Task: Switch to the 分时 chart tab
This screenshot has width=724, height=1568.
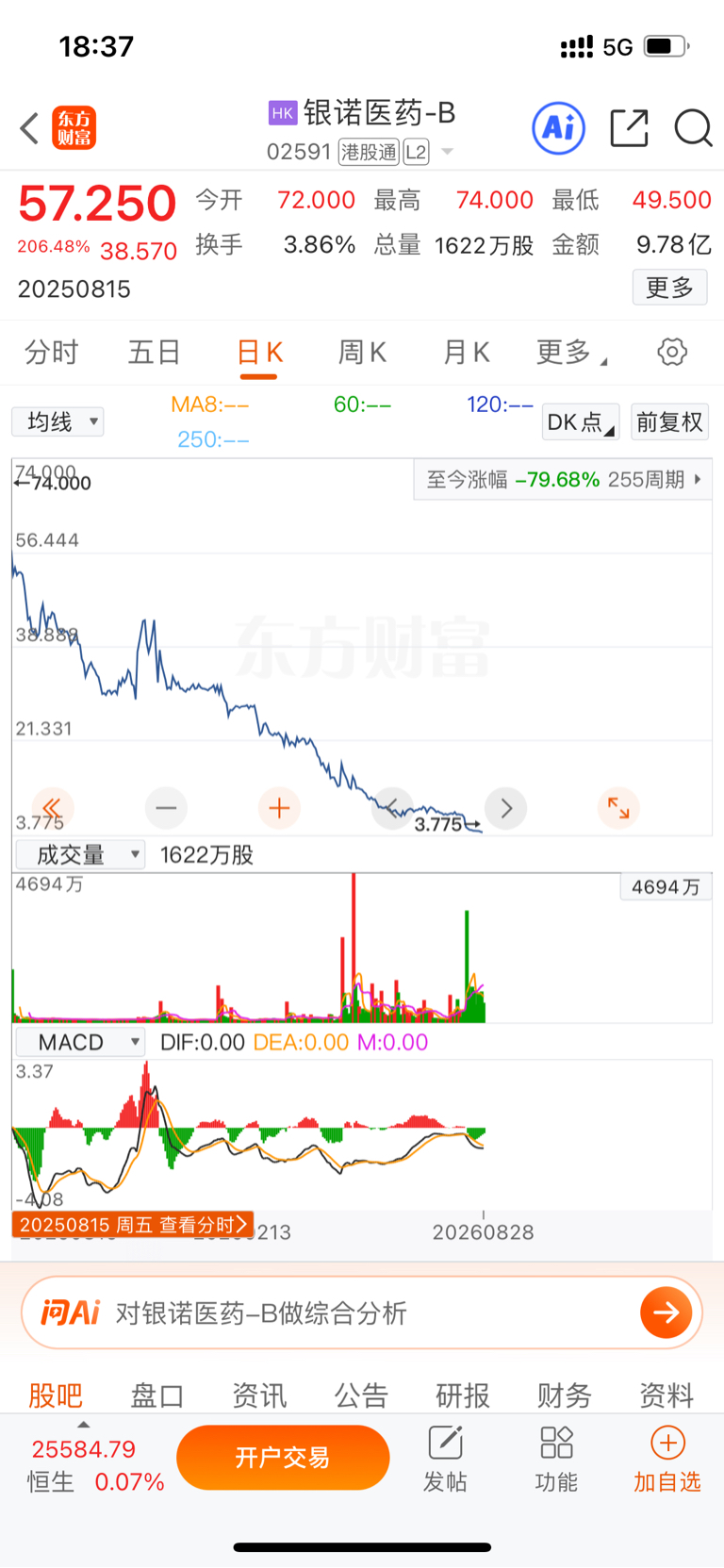Action: (x=51, y=353)
